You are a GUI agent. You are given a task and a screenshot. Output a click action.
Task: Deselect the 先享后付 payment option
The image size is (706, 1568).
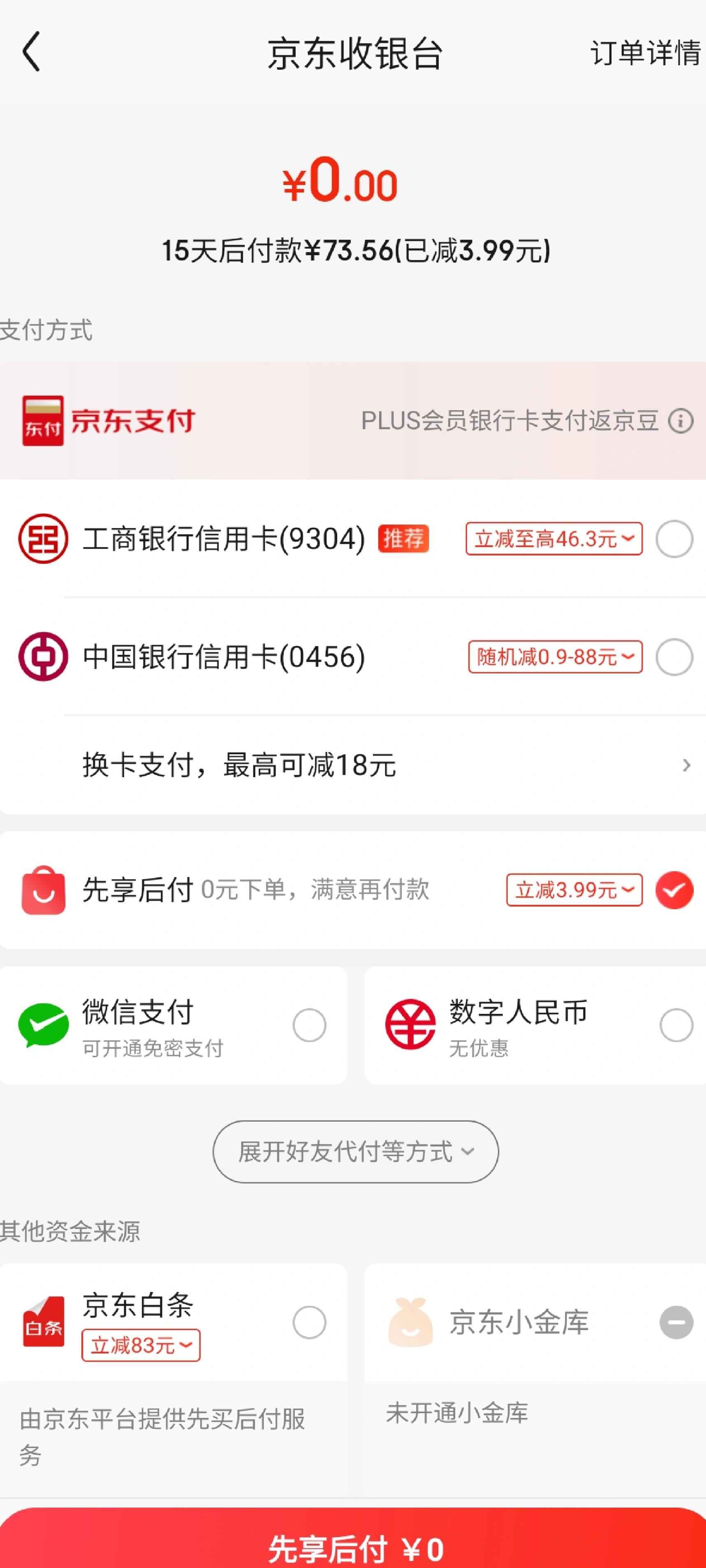(x=674, y=890)
